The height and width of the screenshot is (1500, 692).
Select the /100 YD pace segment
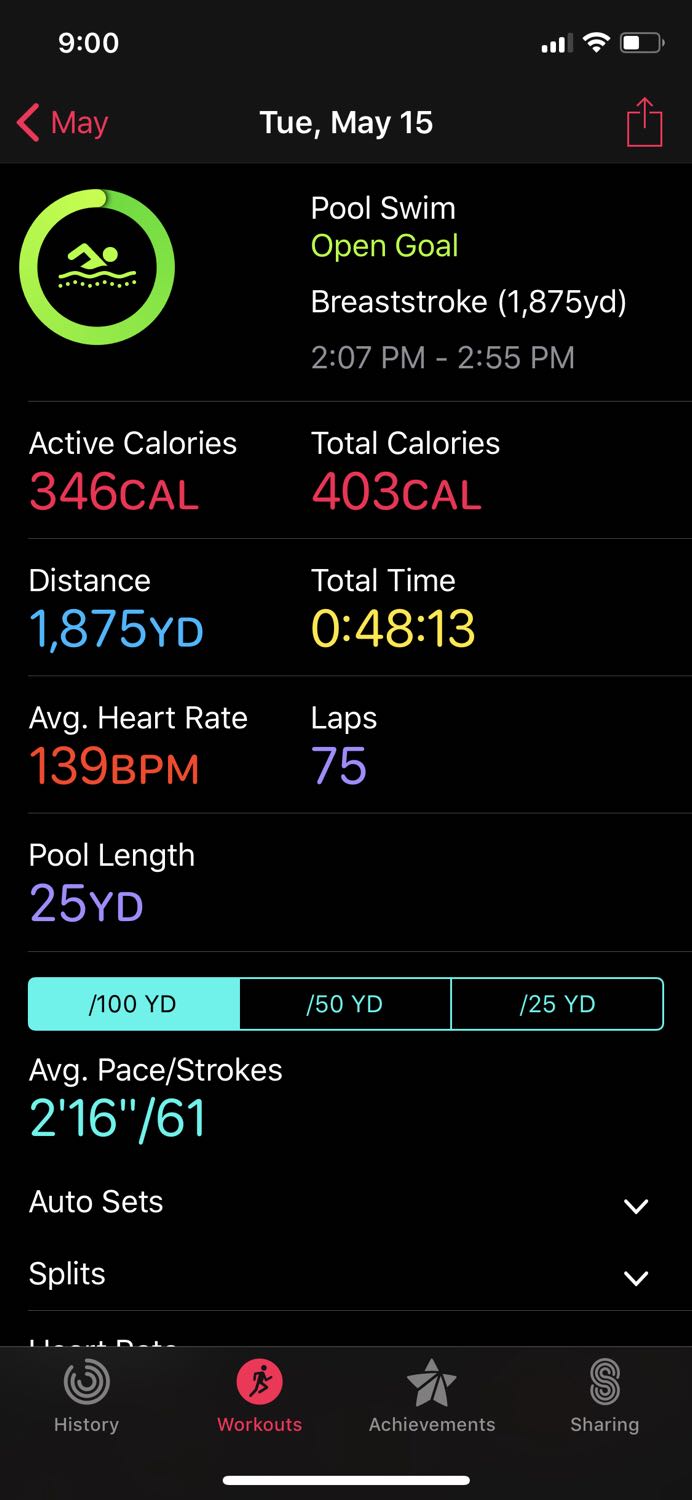[x=133, y=1004]
